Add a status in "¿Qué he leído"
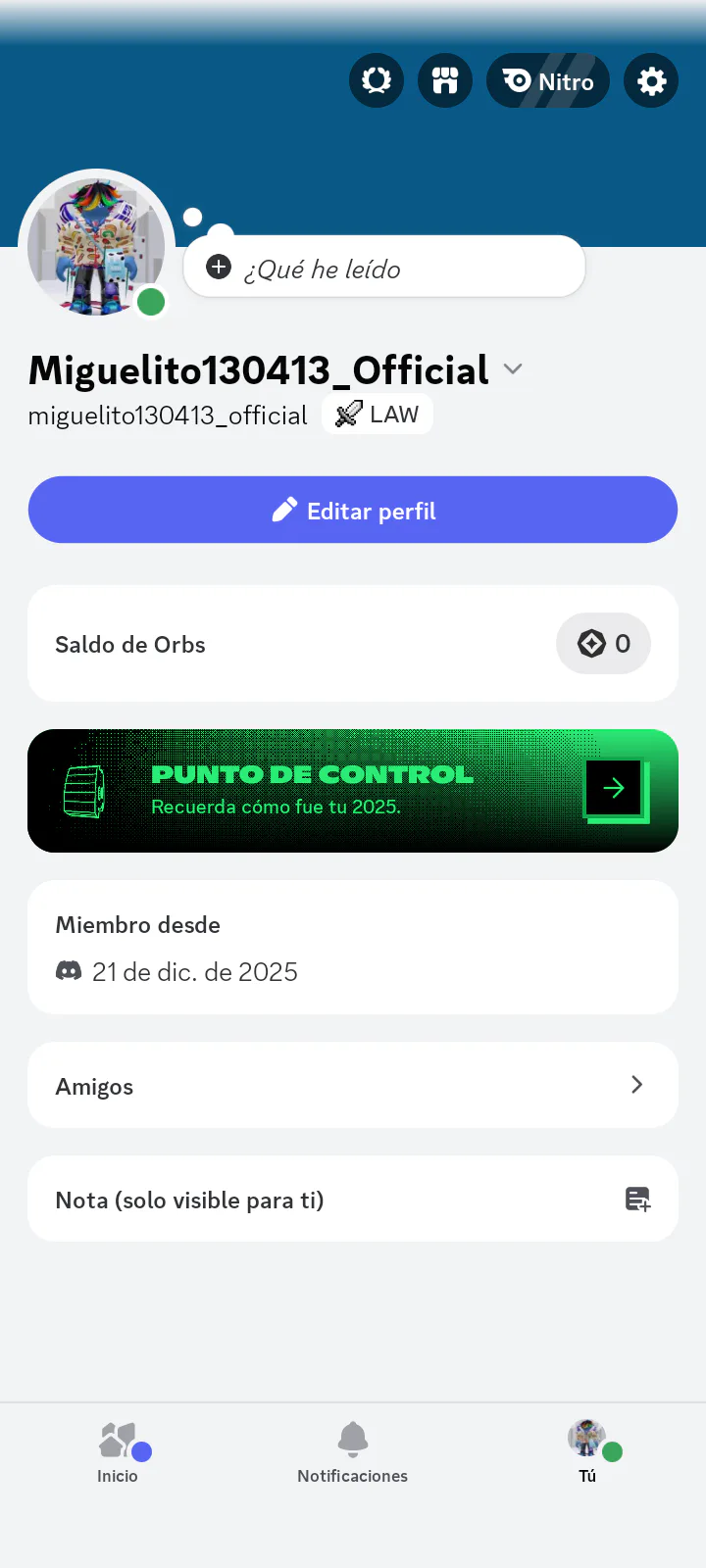Viewport: 706px width, 1568px height. pos(384,268)
